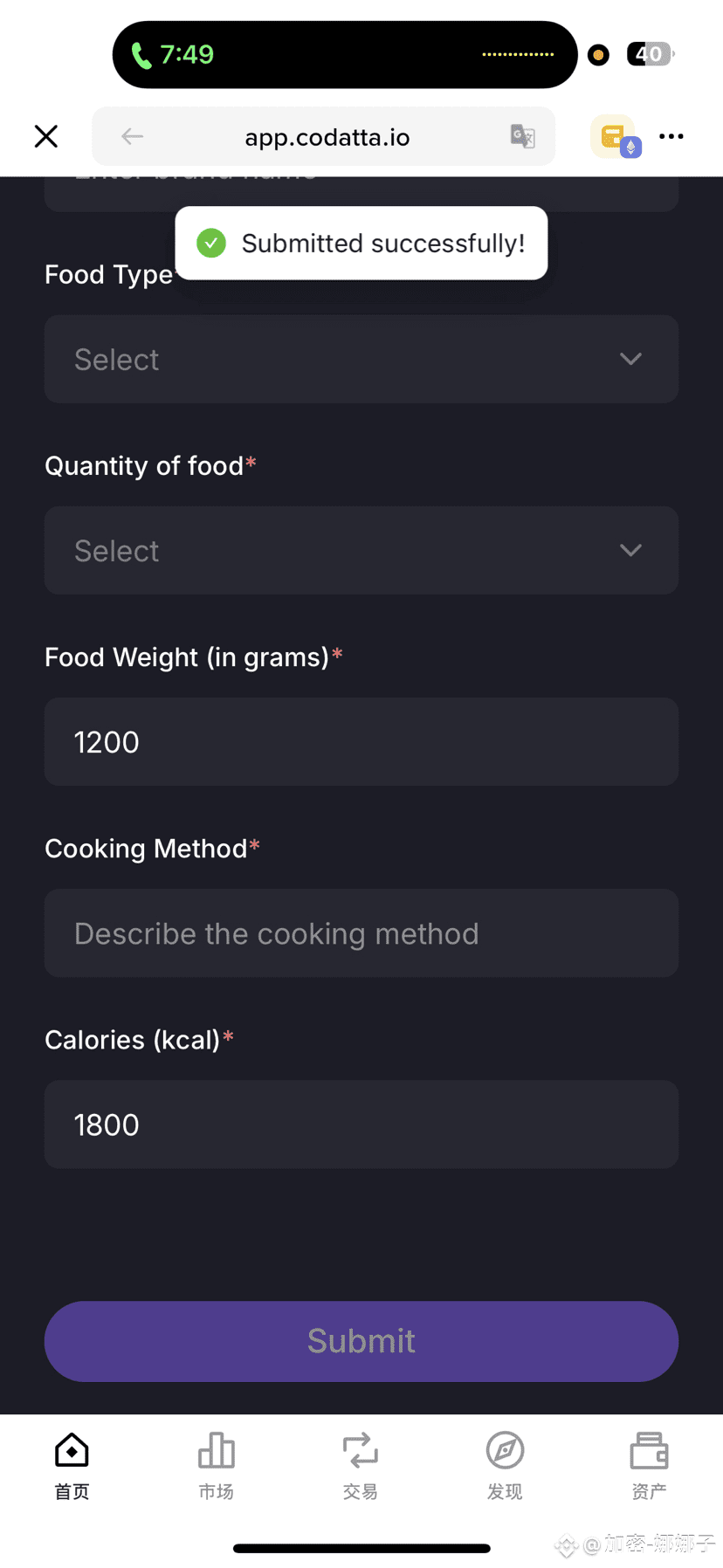Tap the app.codatta.io address bar
This screenshot has width=723, height=1568.
327,137
